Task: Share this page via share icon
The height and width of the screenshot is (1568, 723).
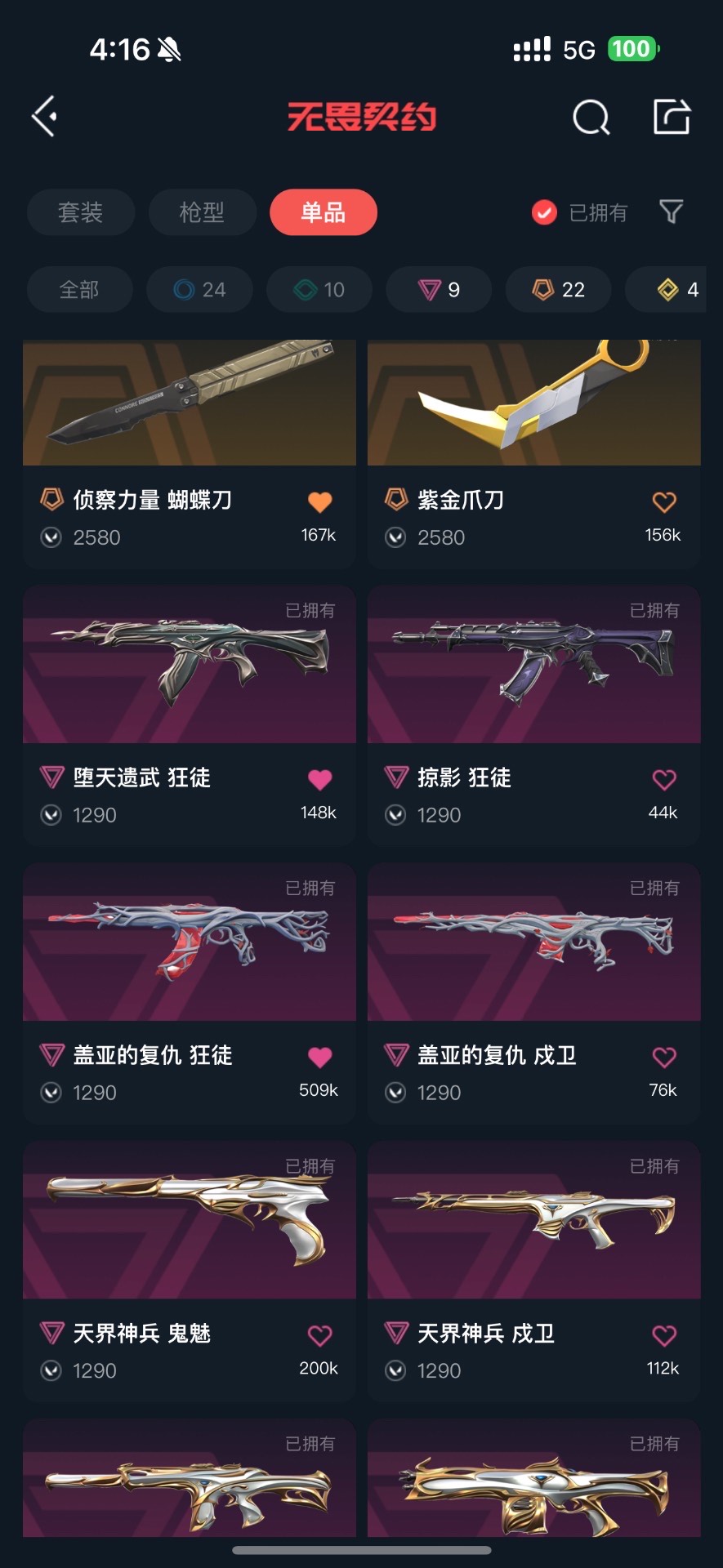Action: tap(672, 117)
